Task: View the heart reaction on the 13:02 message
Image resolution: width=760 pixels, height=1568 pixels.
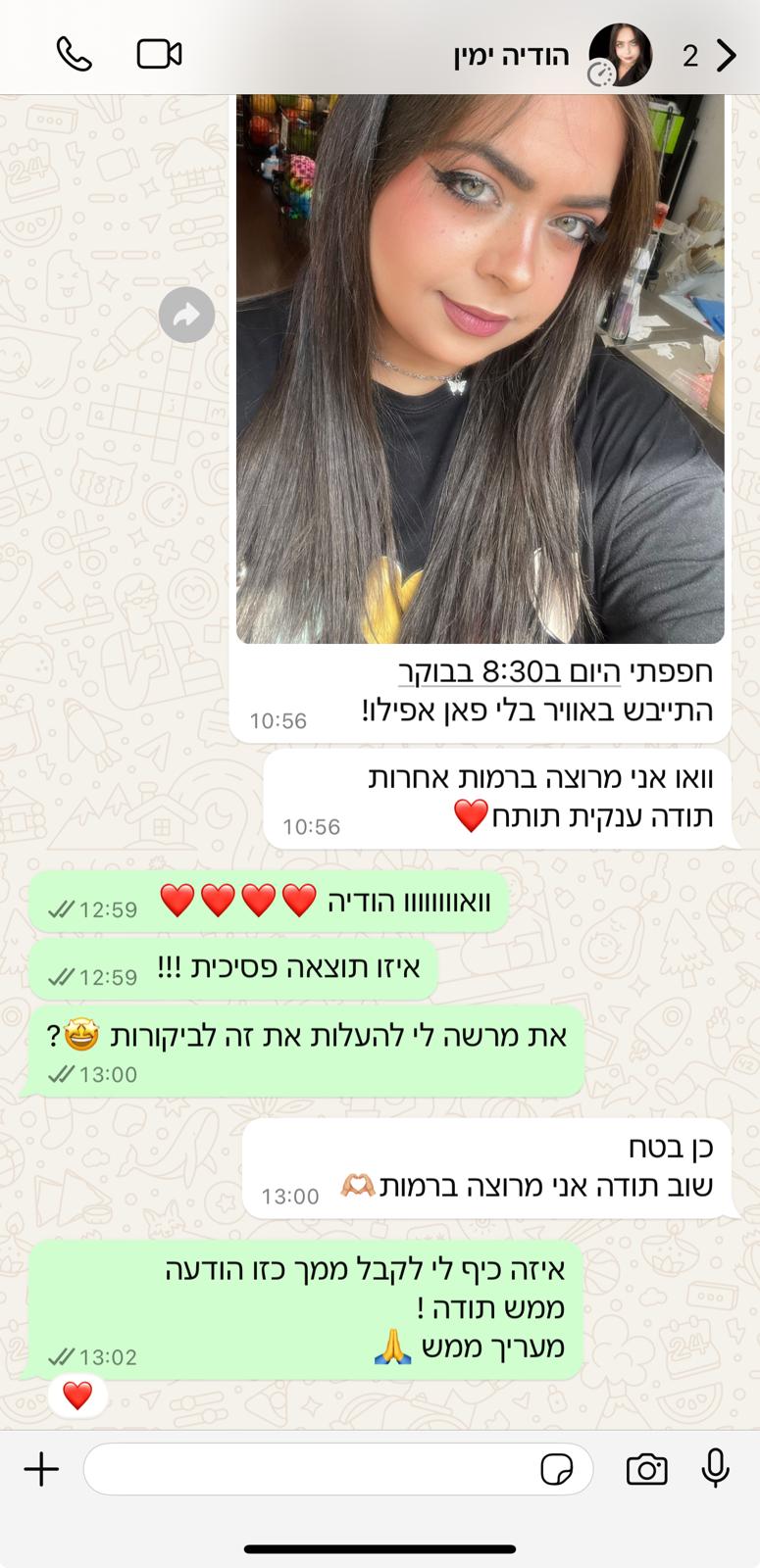Action: tap(77, 1395)
